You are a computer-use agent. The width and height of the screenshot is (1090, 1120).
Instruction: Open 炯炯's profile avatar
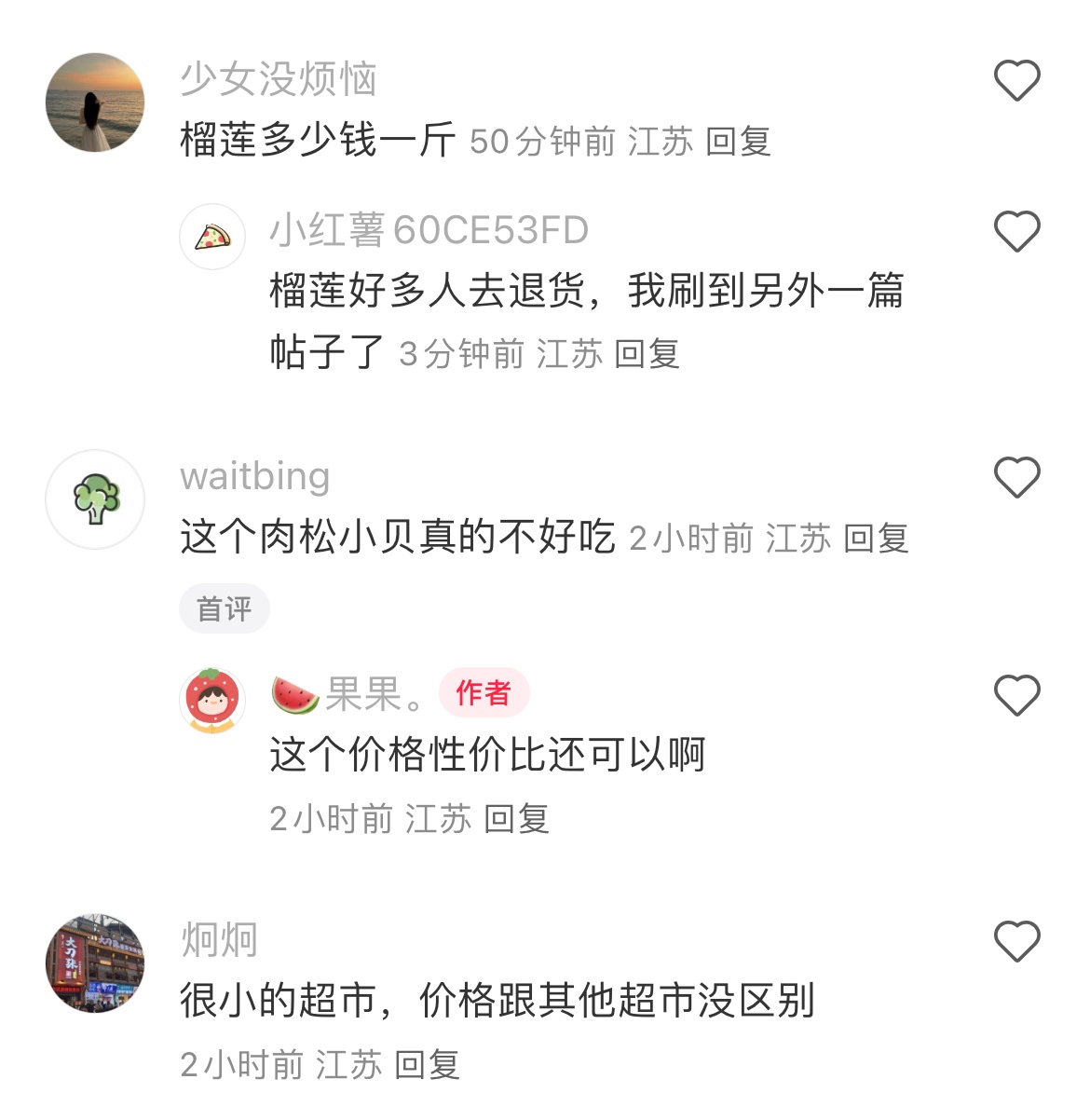(x=95, y=963)
